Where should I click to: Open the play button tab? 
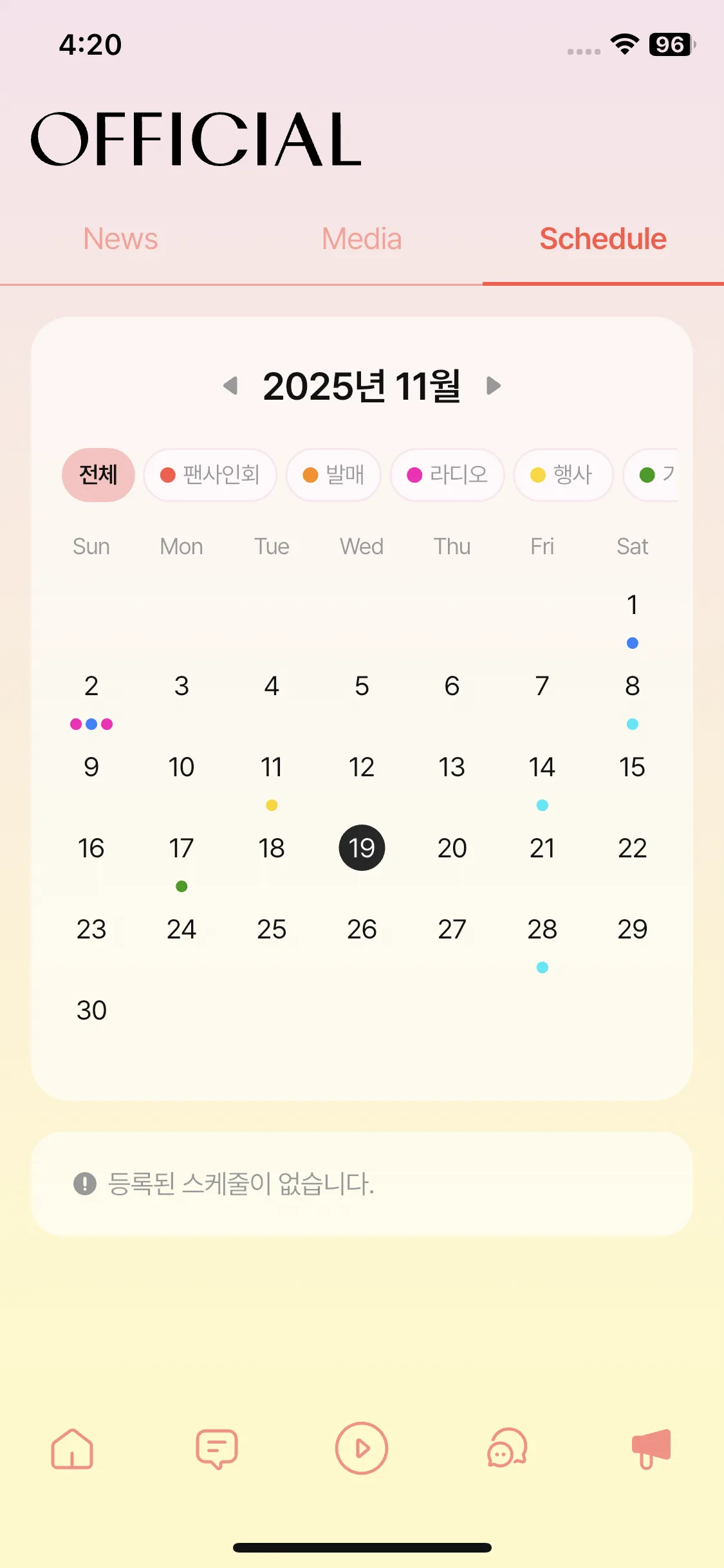pos(362,1449)
